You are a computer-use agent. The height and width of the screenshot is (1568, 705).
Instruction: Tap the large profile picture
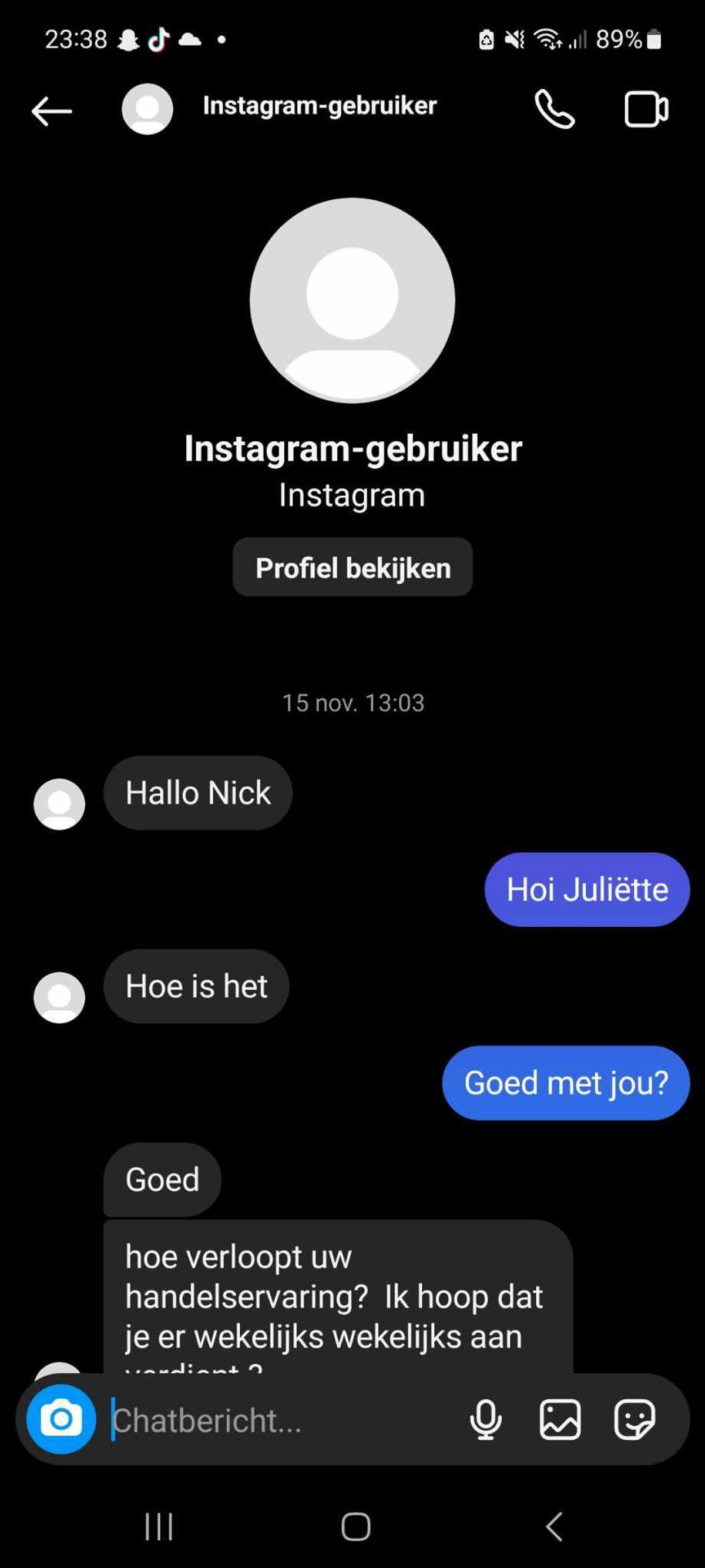352,300
